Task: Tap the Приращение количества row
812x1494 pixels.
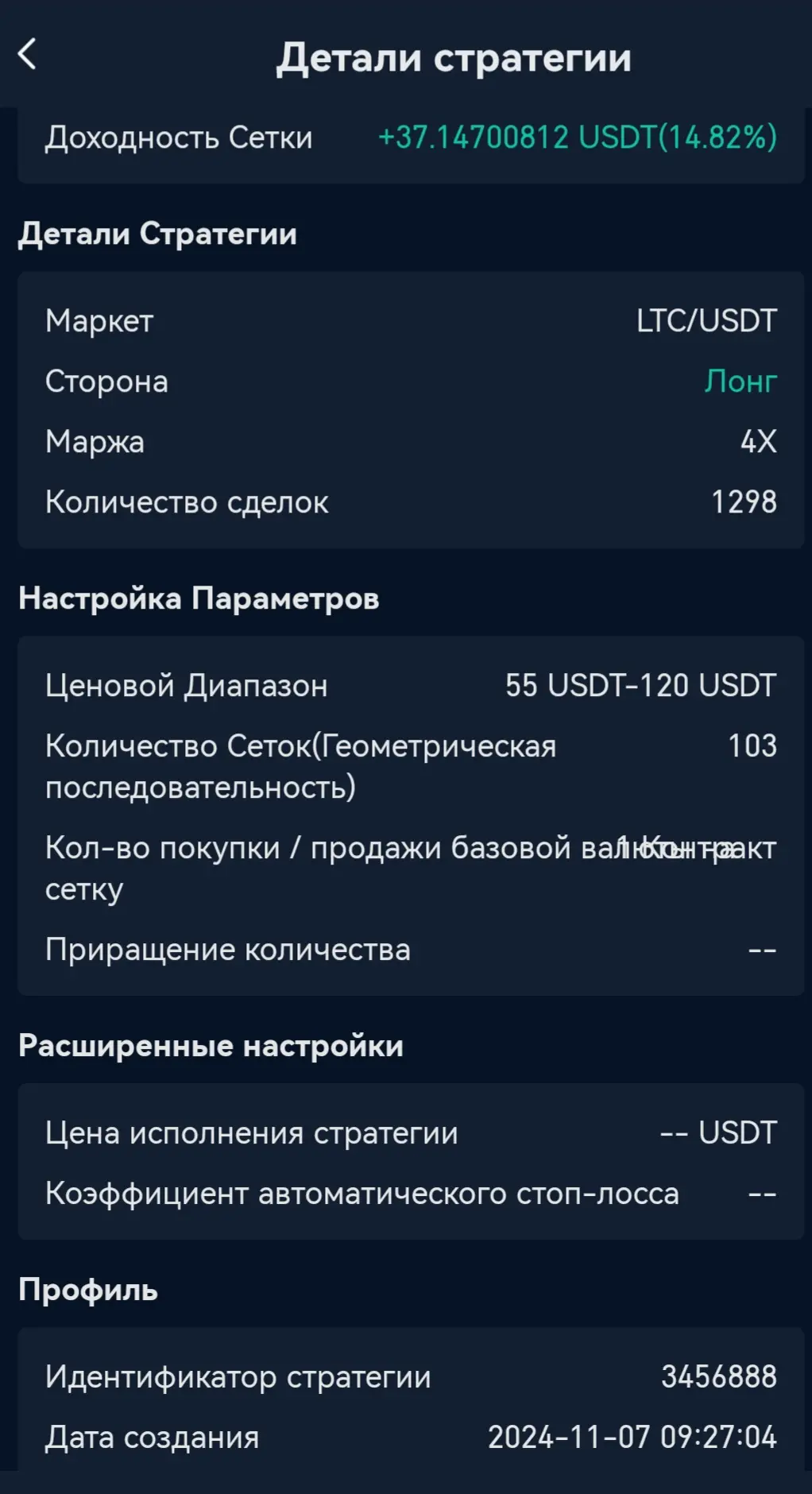Action: tap(229, 950)
